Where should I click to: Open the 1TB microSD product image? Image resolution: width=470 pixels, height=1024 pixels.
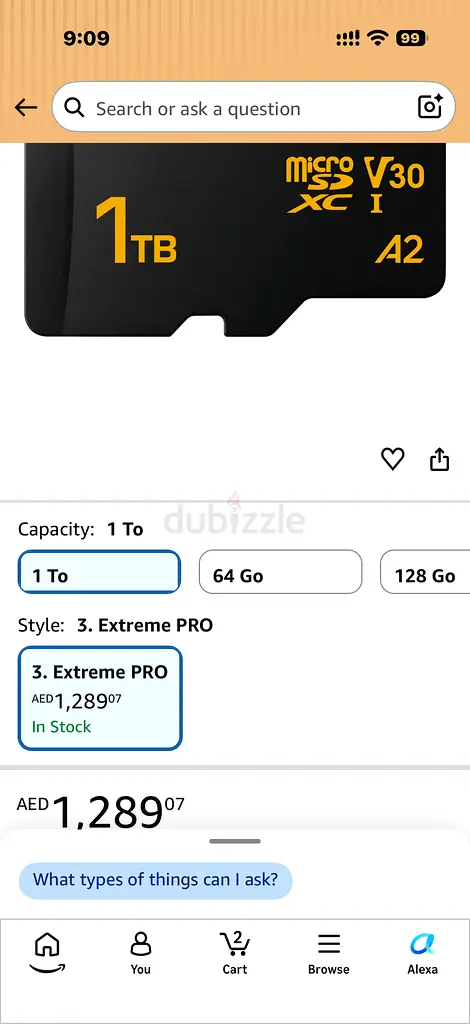(235, 239)
